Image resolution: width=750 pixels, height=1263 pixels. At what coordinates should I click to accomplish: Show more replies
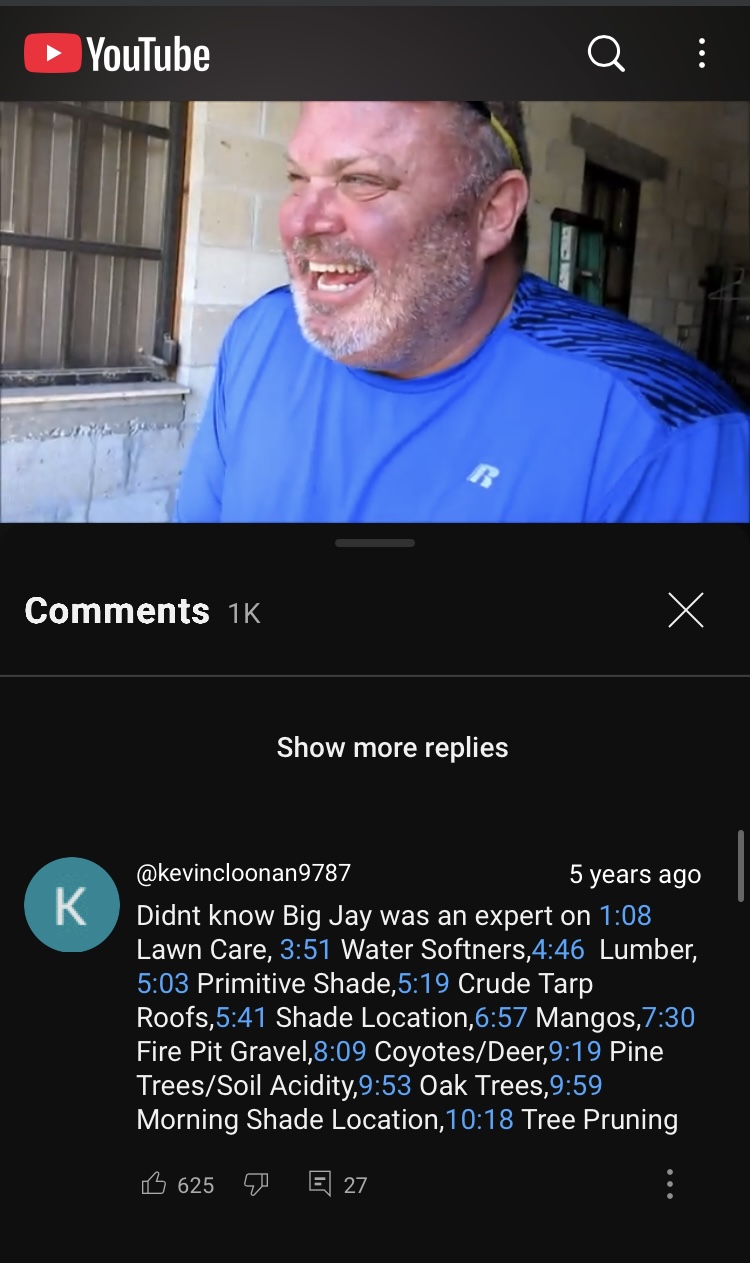392,747
